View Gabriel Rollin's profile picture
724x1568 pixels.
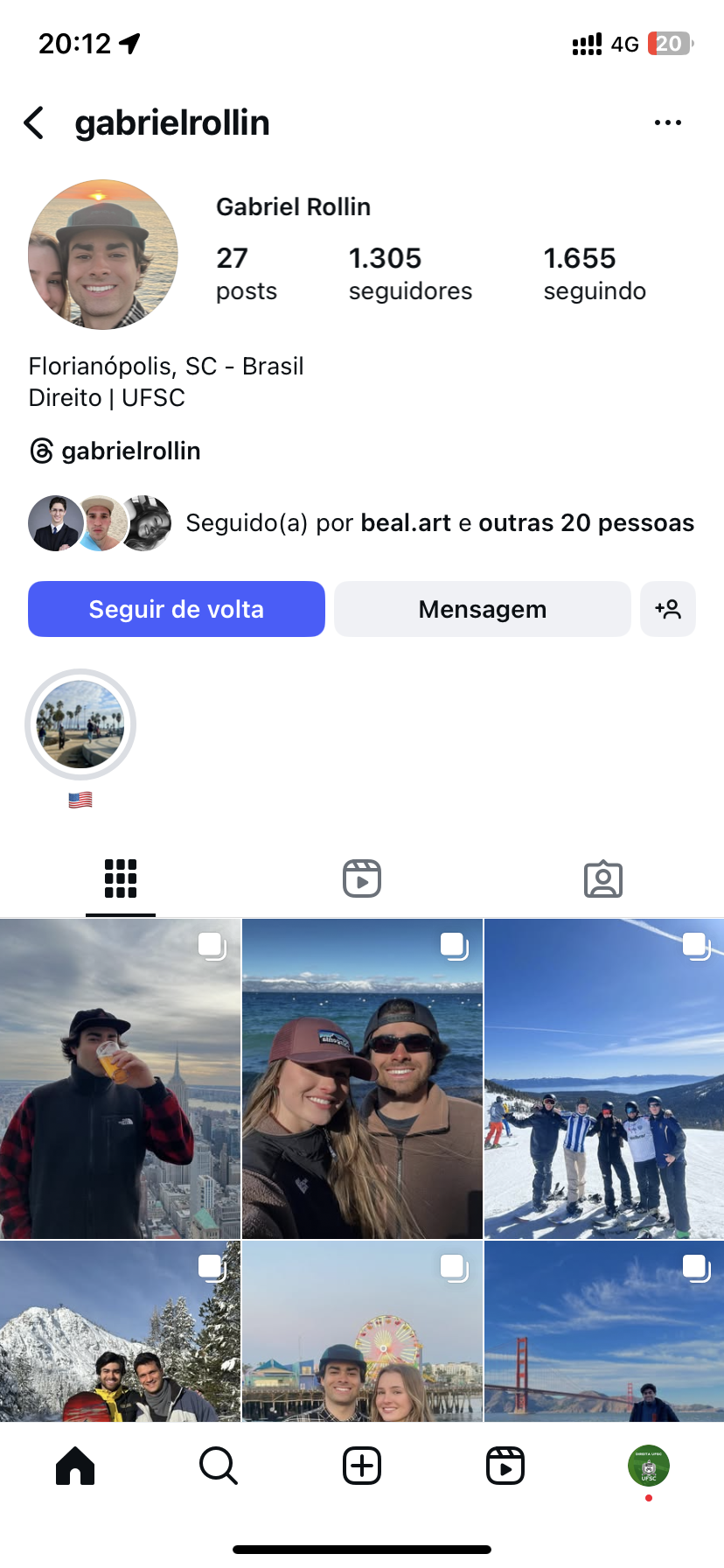click(103, 255)
